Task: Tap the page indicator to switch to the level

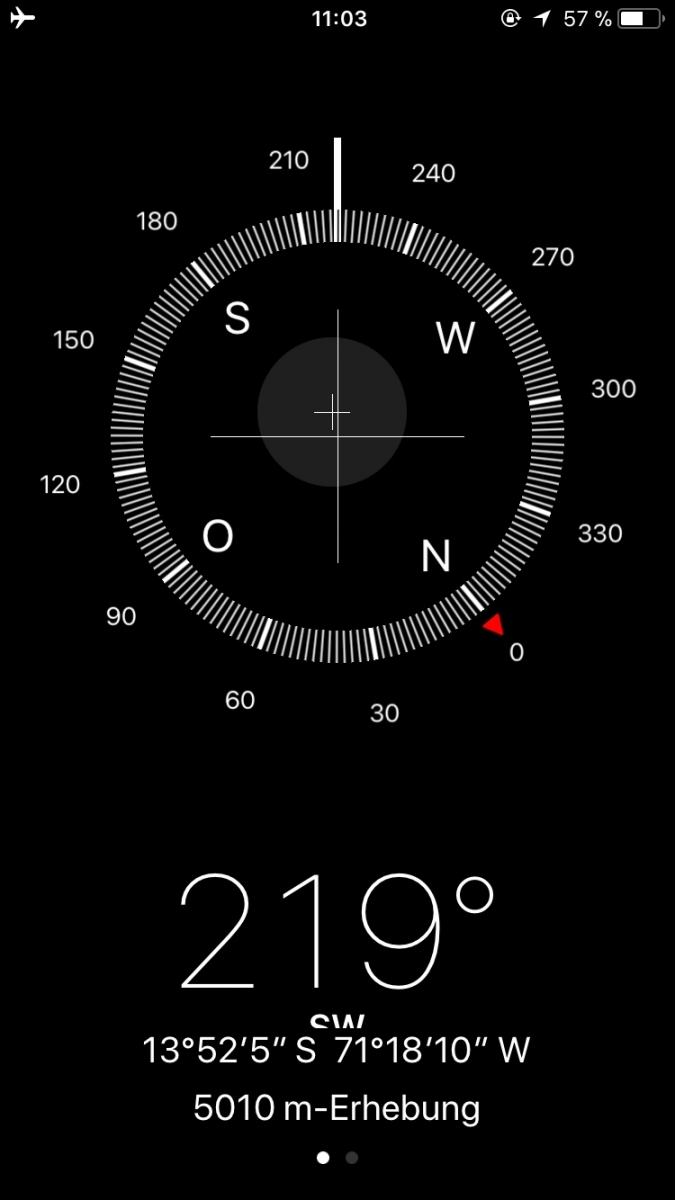Action: tap(351, 1158)
